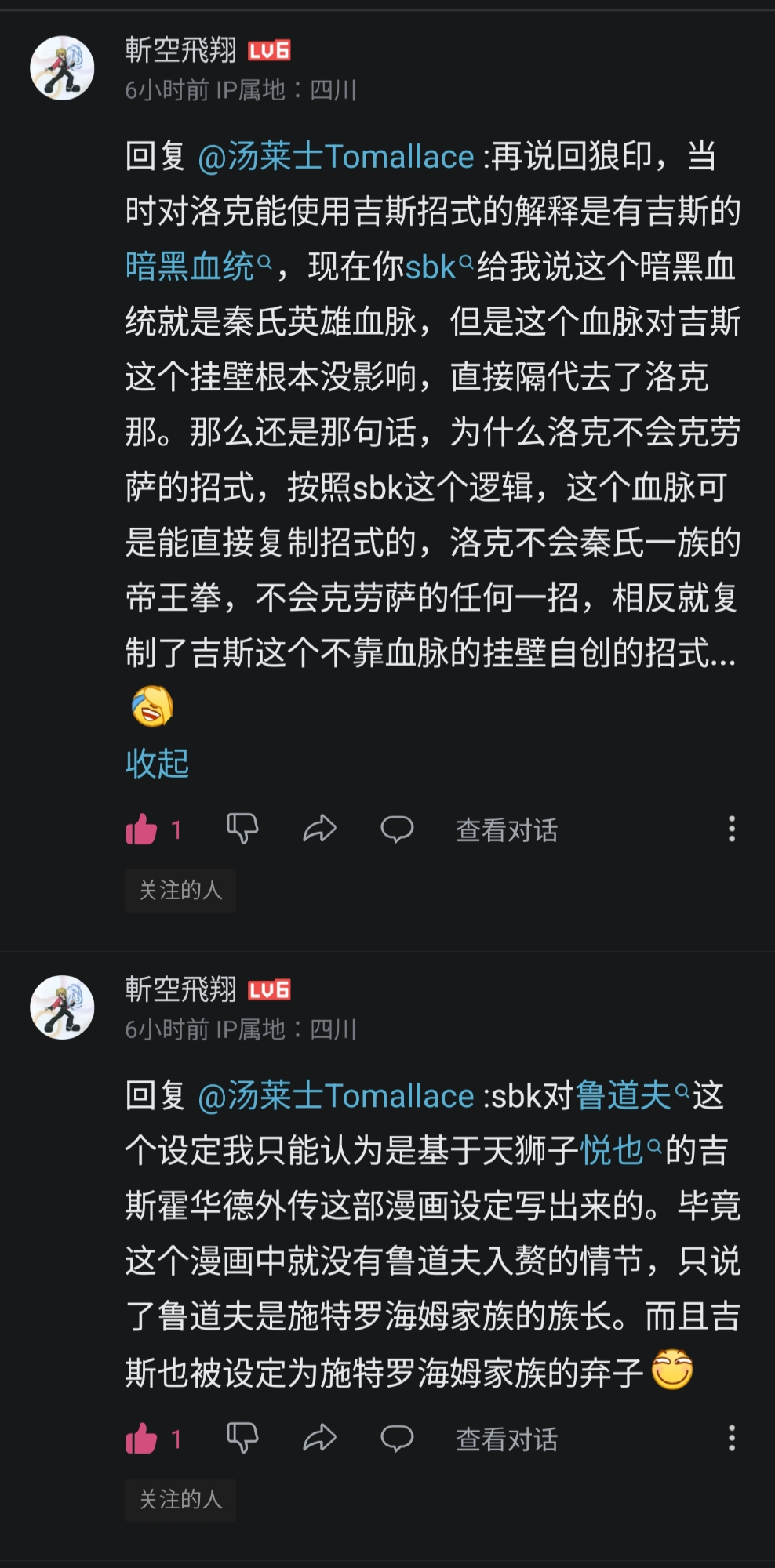Tap the like thumb under first comment
Viewport: 775px width, 1568px height.
pos(142,829)
